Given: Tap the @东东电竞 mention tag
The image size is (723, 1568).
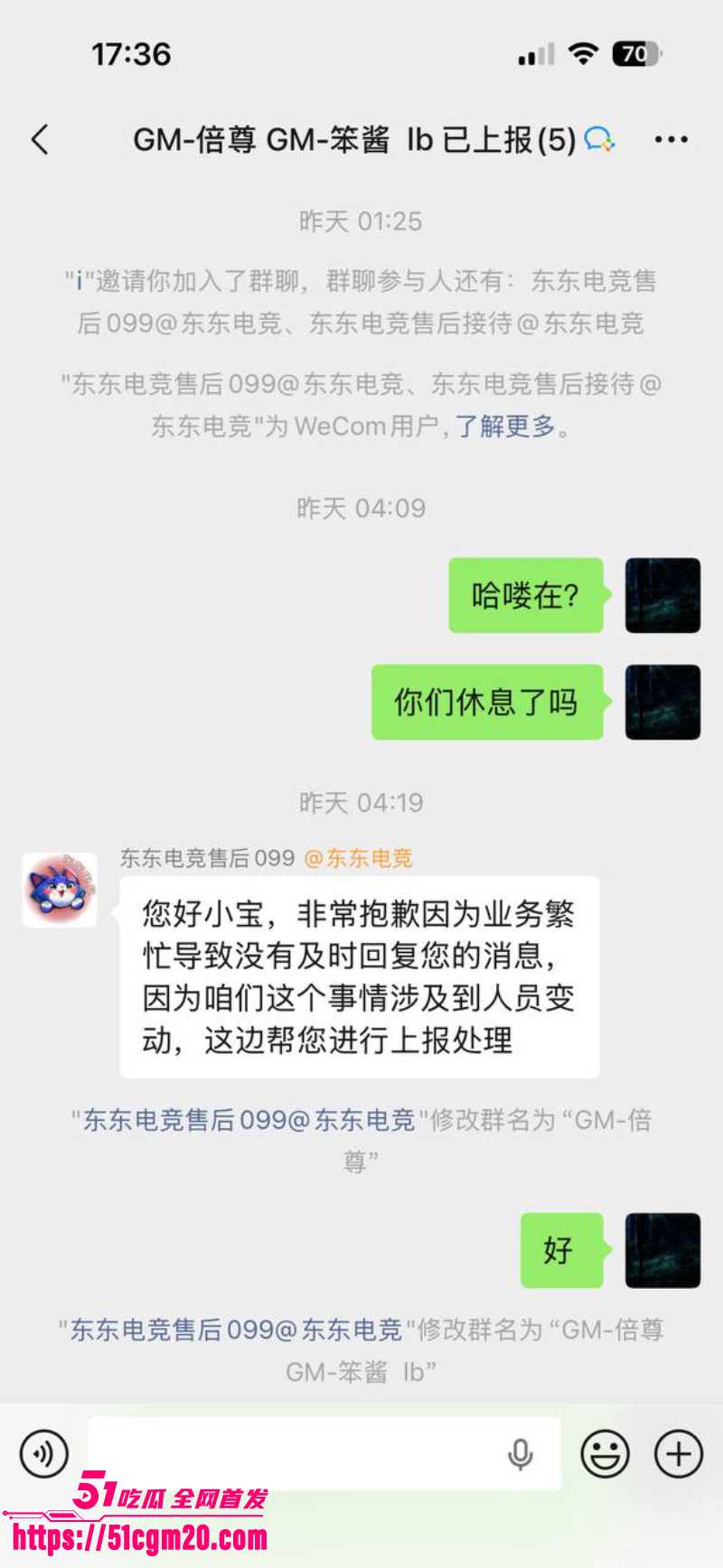Looking at the screenshot, I should 360,859.
